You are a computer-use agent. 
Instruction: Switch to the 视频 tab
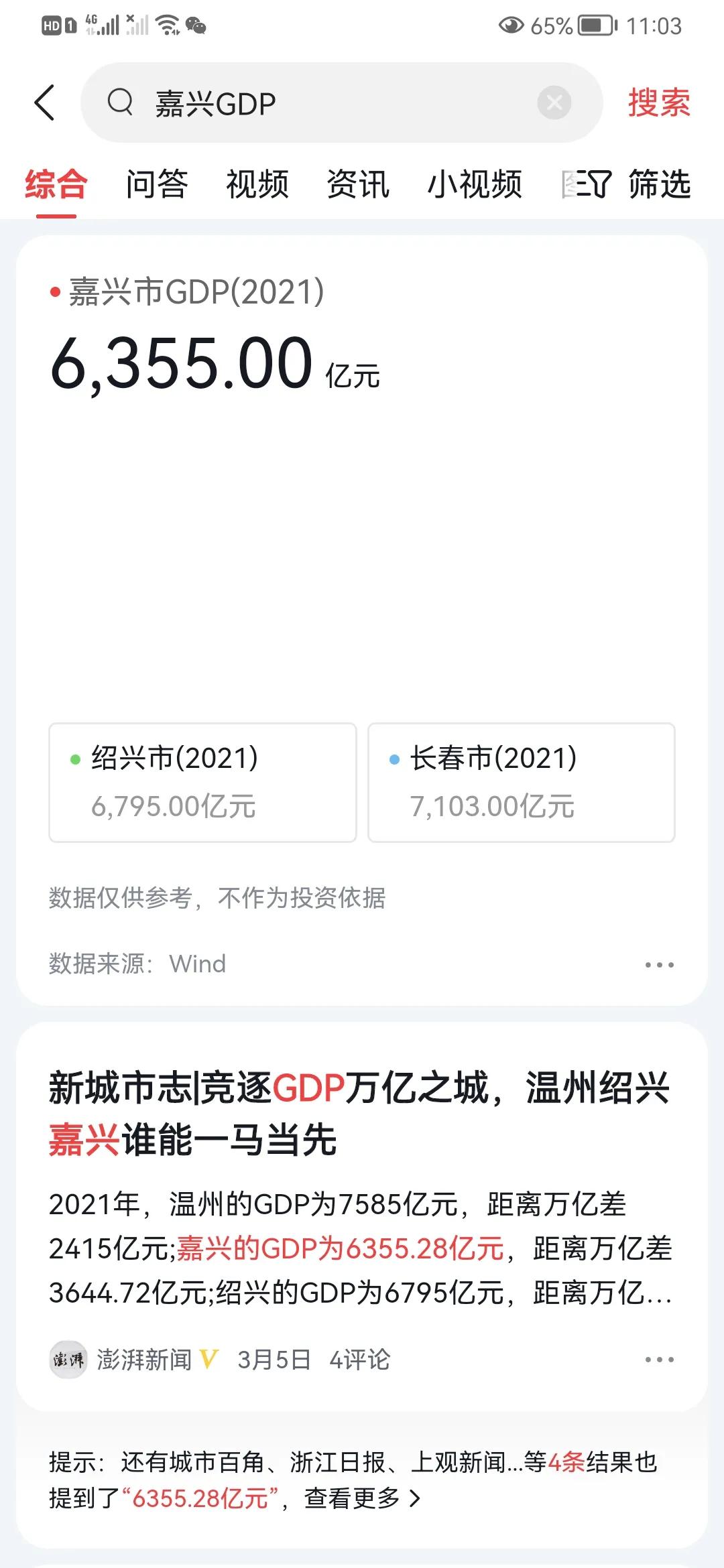pos(257,186)
